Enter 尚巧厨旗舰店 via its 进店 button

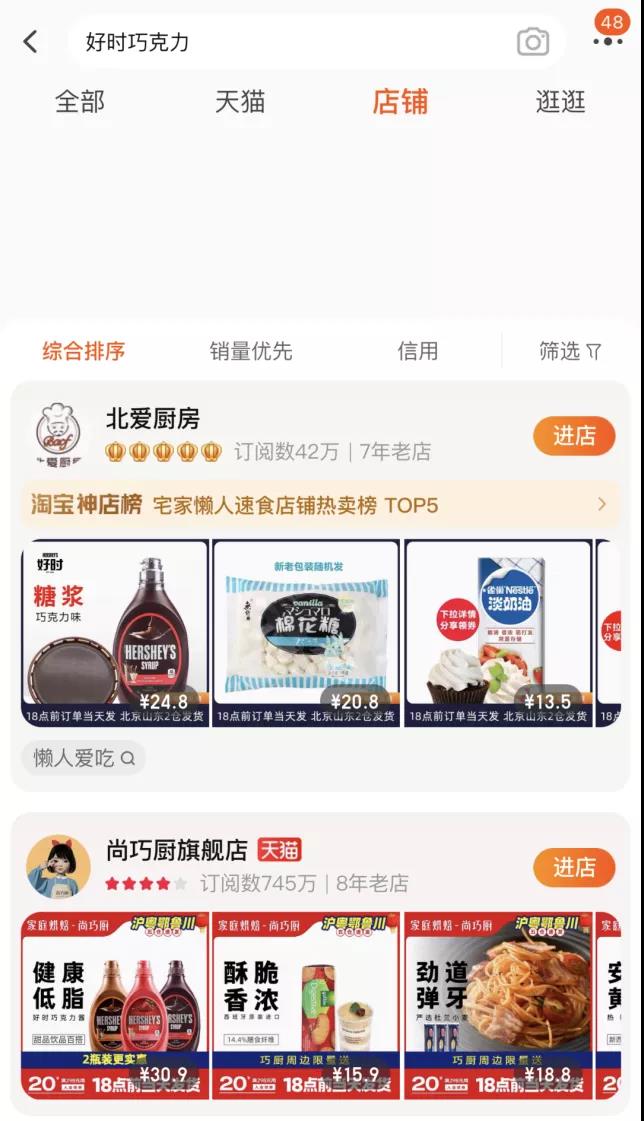[x=573, y=867]
